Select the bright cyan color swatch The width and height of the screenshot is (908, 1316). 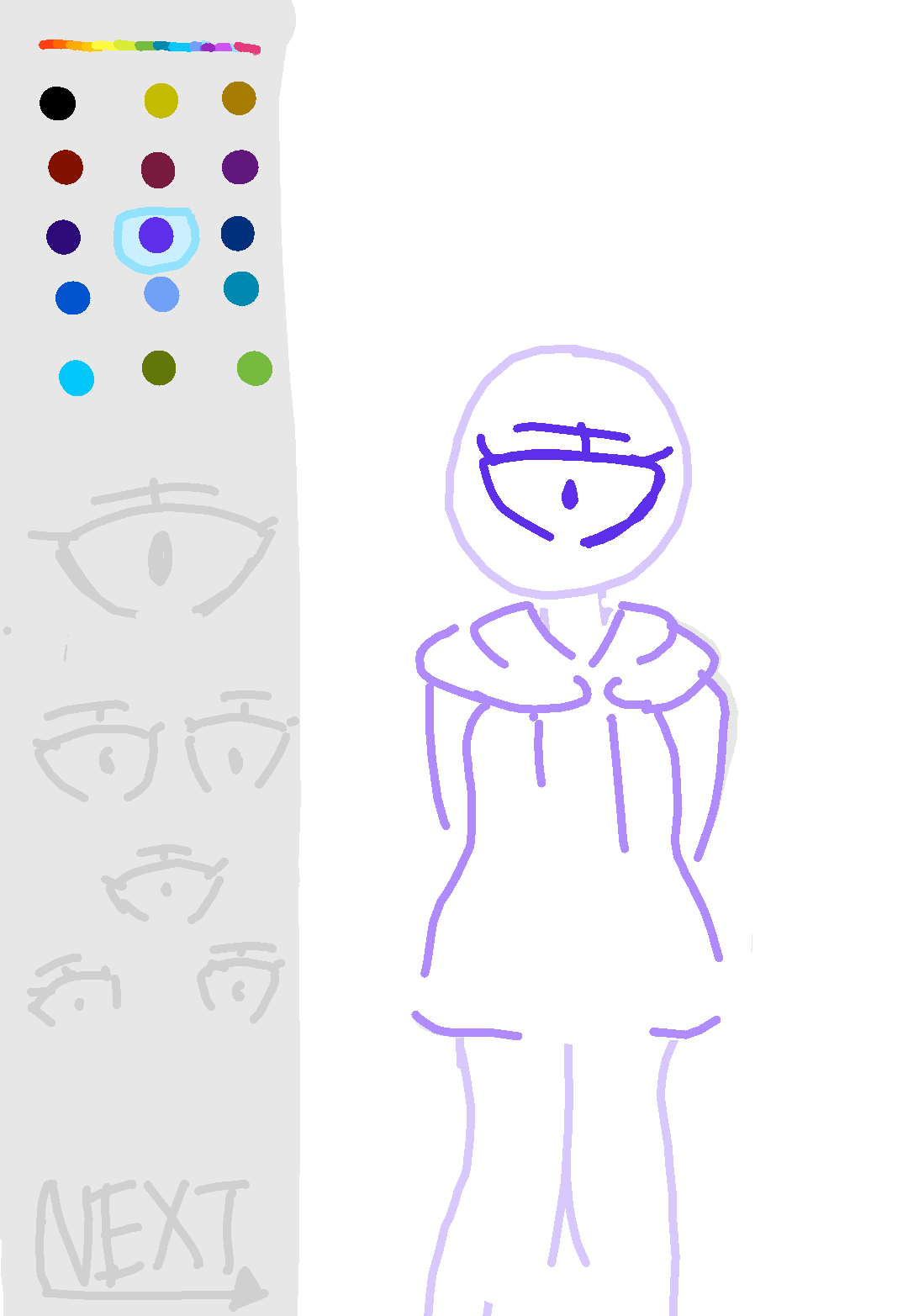pyautogui.click(x=77, y=378)
